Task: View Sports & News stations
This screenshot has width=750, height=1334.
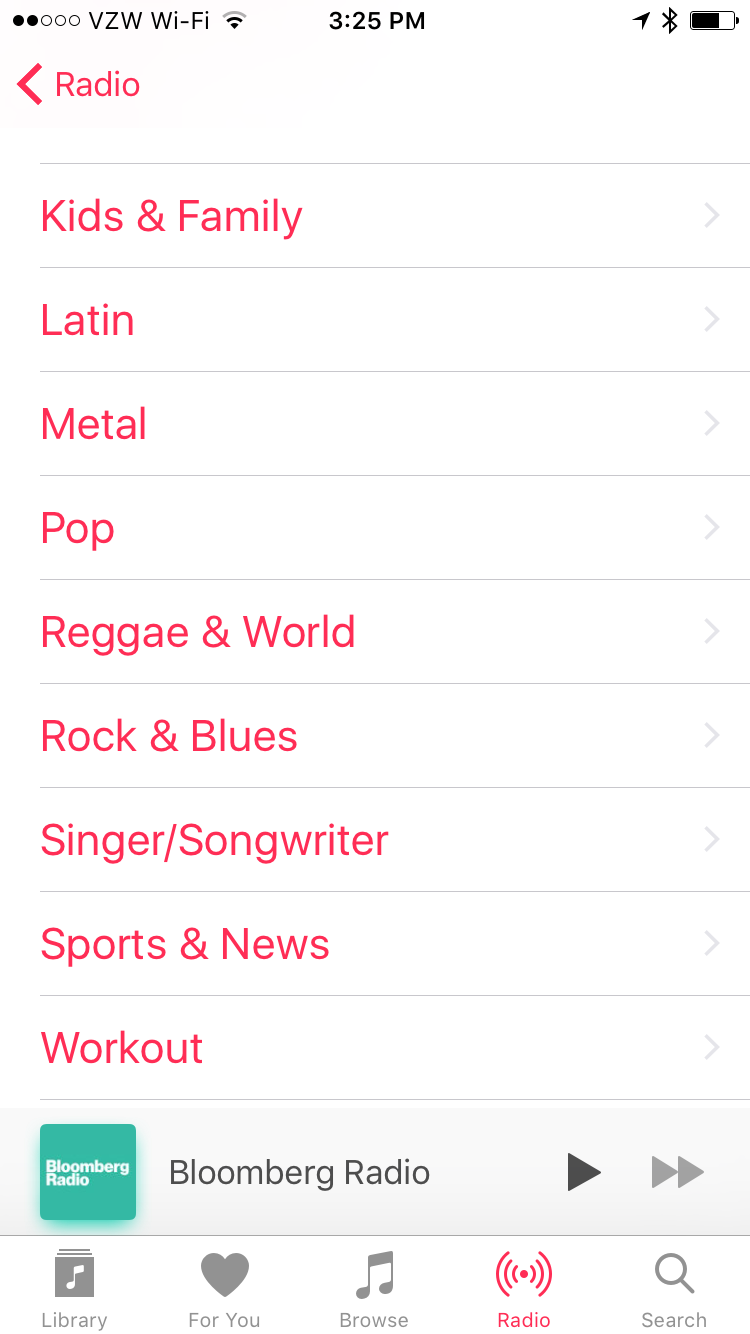Action: 394,944
